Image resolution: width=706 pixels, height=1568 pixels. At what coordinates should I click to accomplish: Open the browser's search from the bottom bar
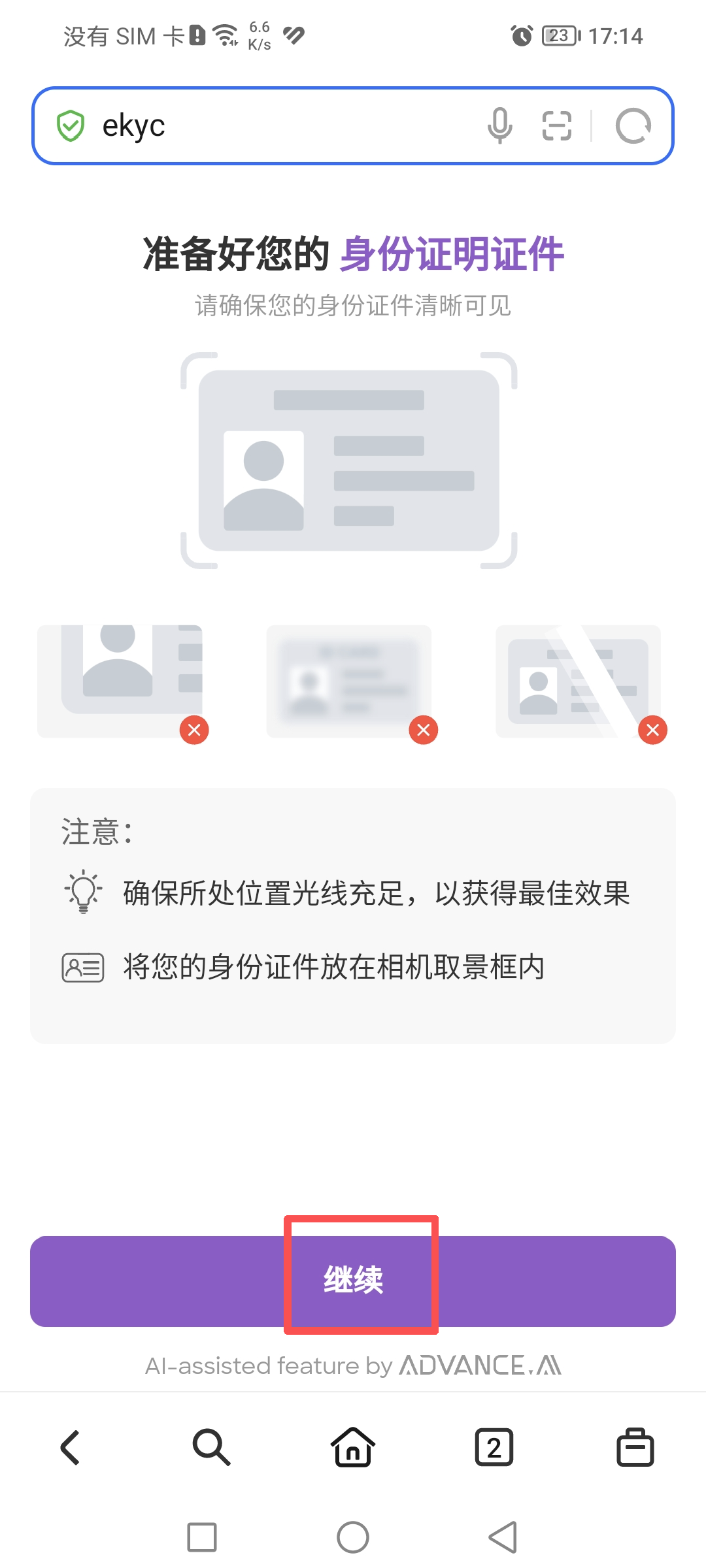[211, 1448]
